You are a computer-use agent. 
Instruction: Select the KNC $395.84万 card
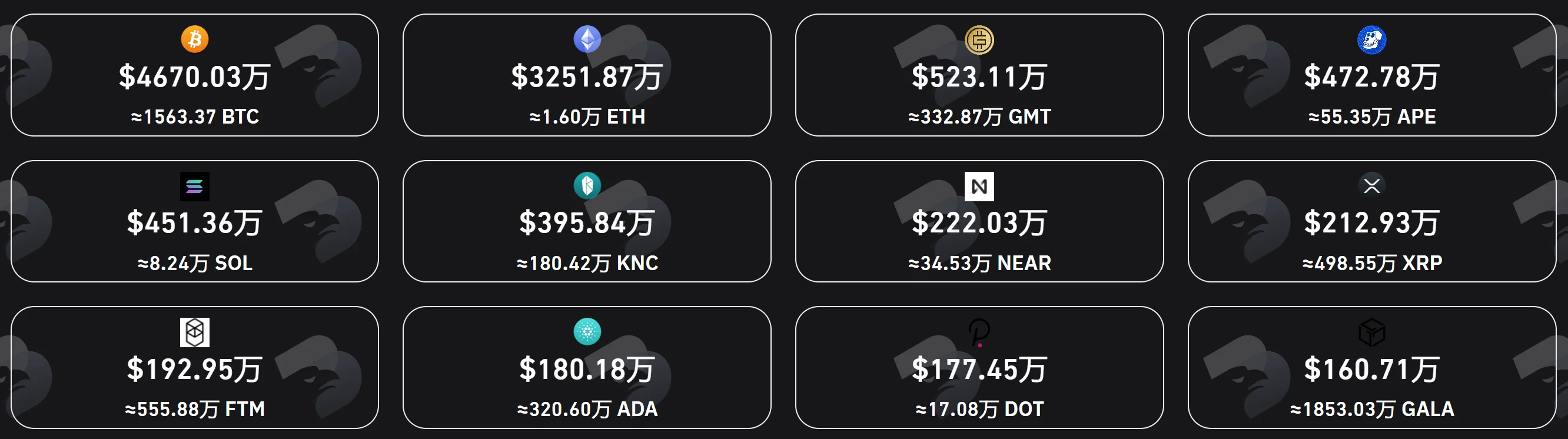click(x=587, y=221)
